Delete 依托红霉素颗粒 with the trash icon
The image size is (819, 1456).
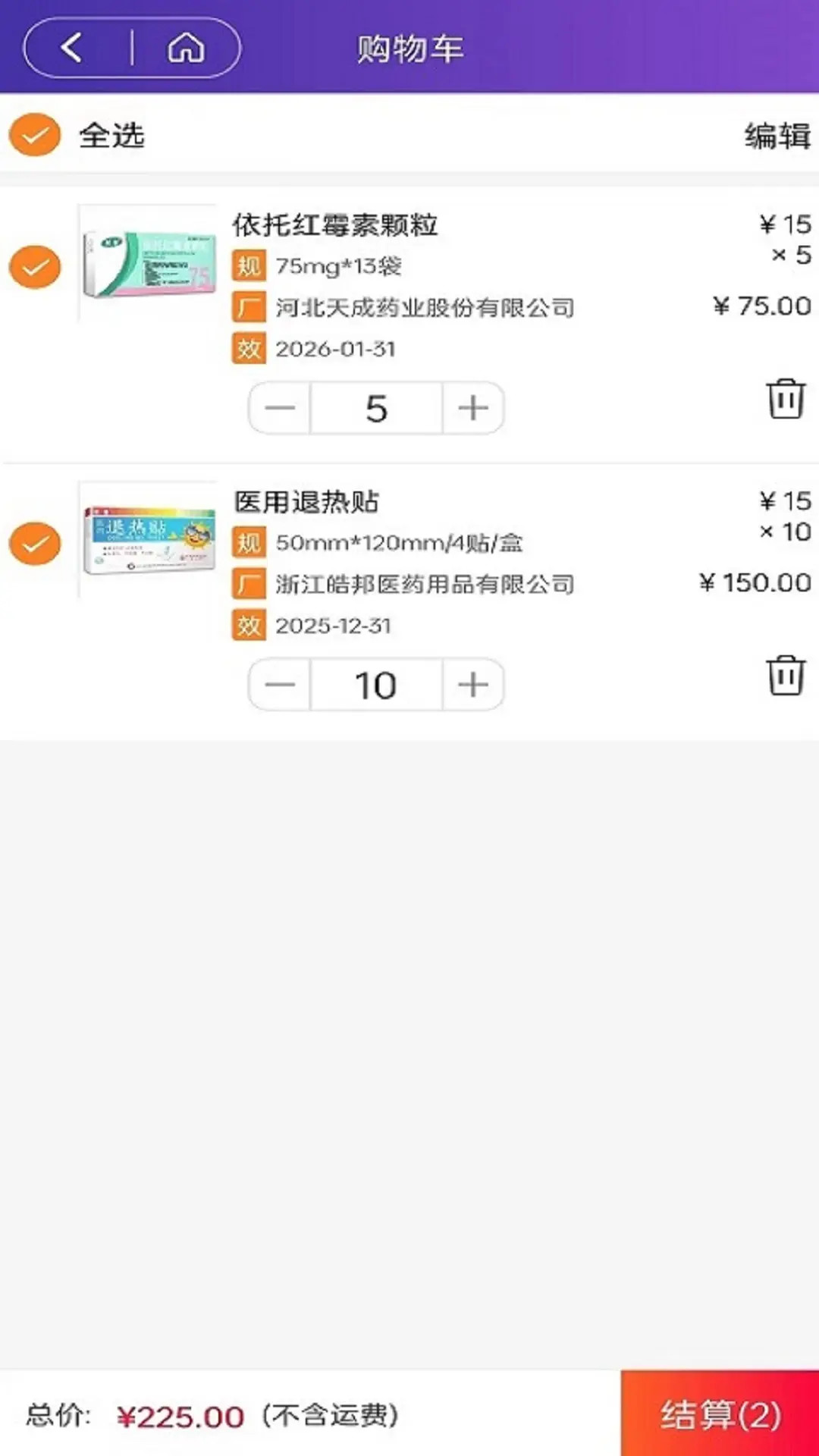[x=786, y=398]
